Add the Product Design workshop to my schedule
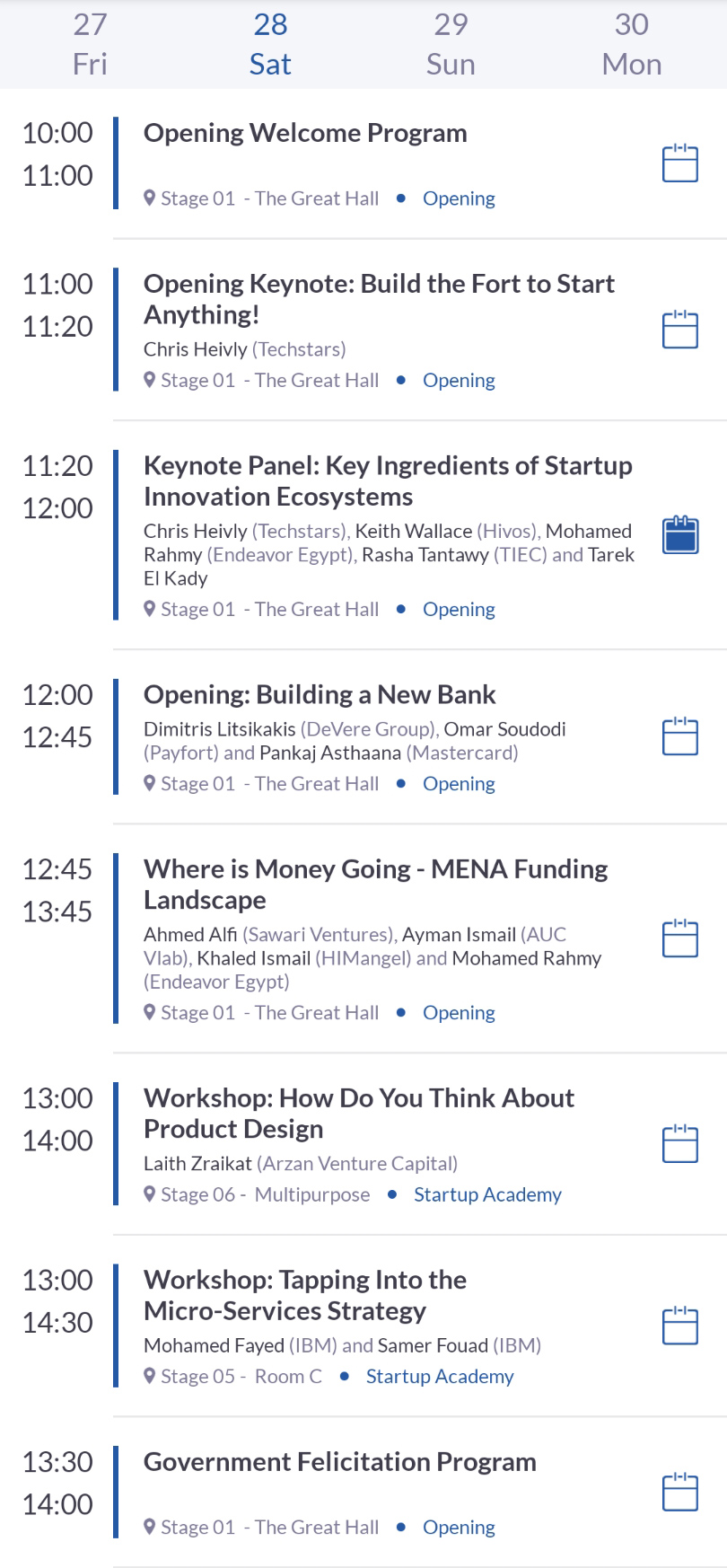Viewport: 727px width, 1568px height. 680,1144
